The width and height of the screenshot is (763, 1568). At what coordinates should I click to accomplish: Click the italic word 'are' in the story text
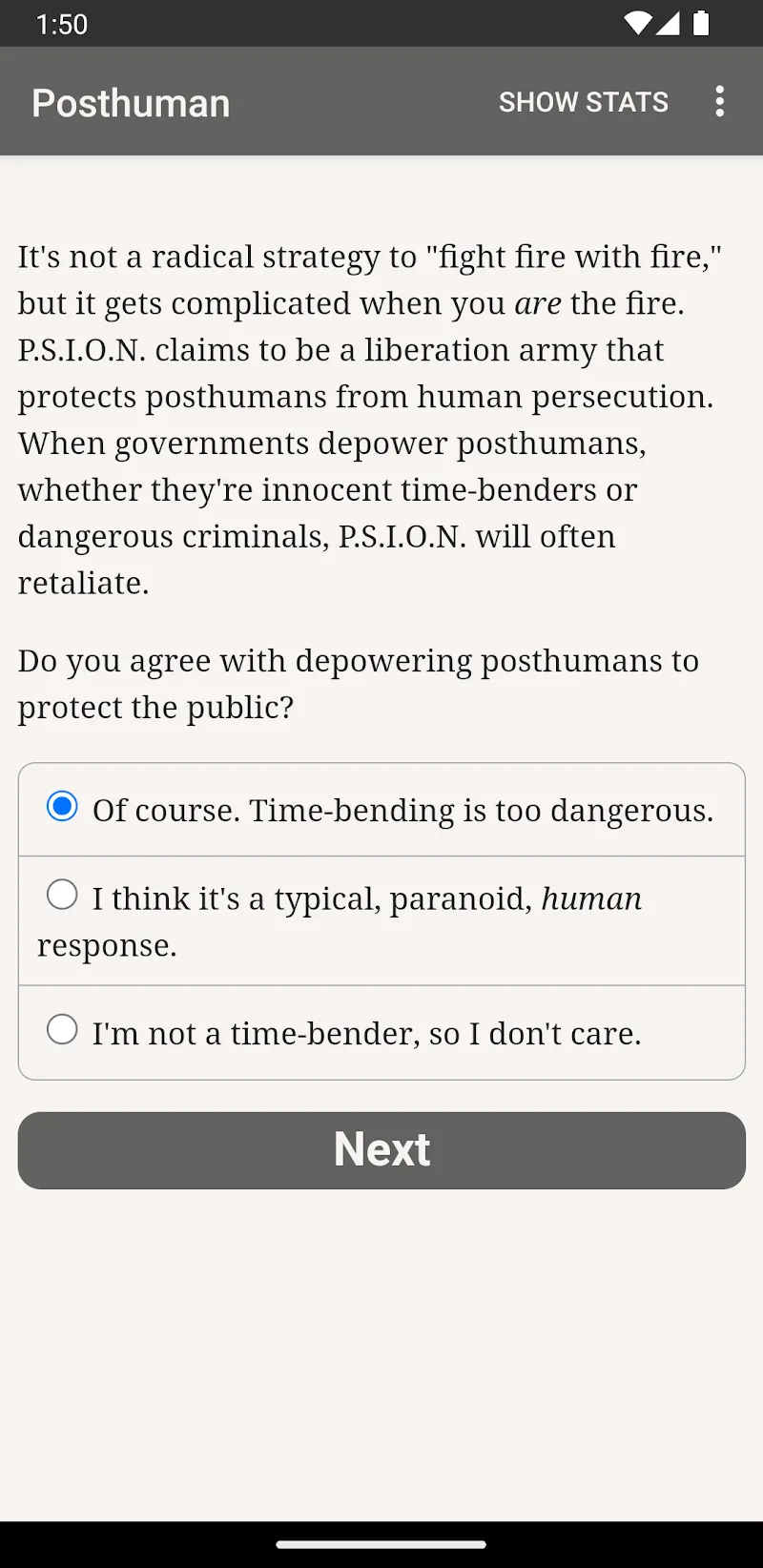538,303
